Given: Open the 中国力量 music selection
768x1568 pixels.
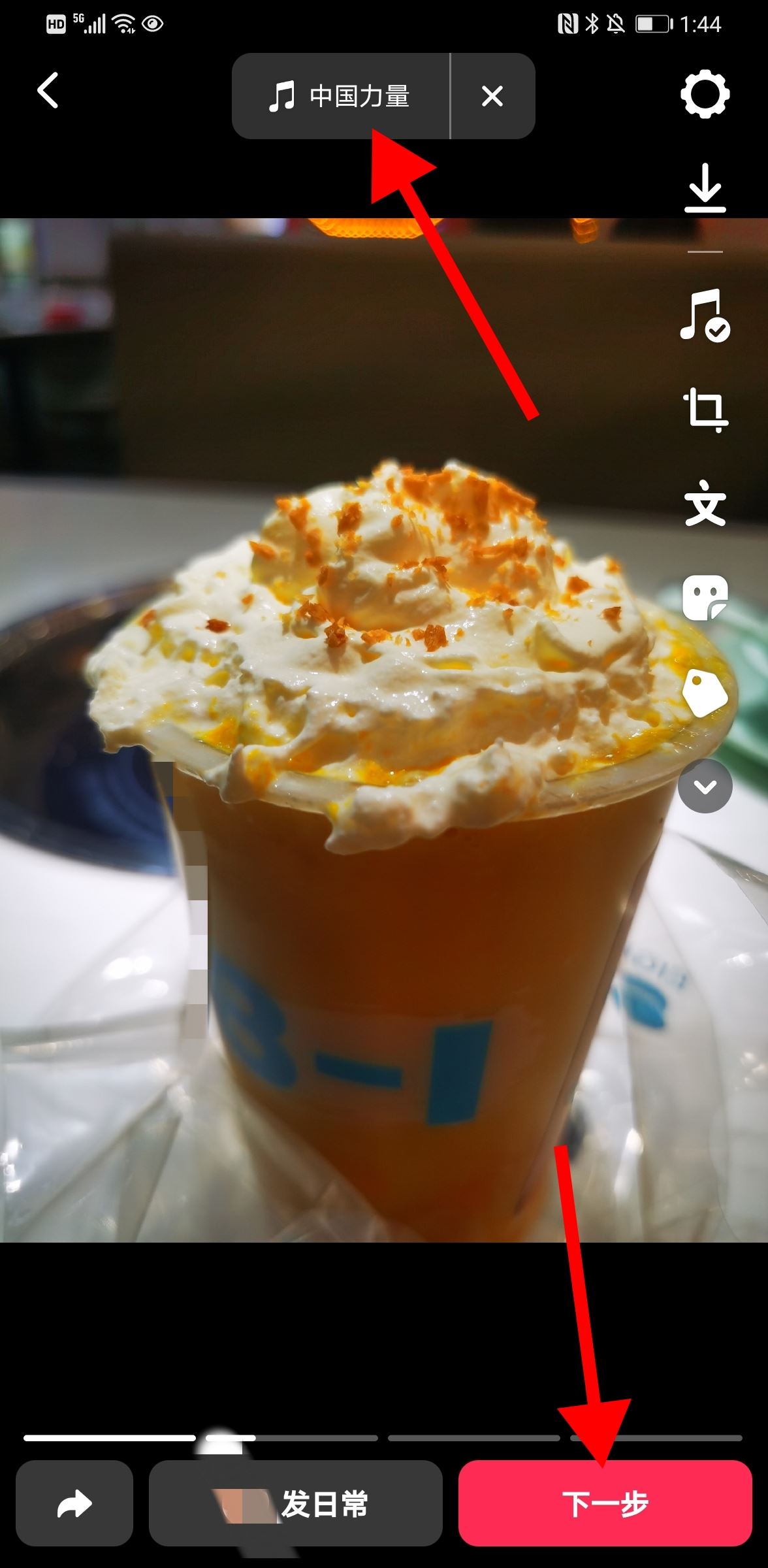Looking at the screenshot, I should coord(340,96).
